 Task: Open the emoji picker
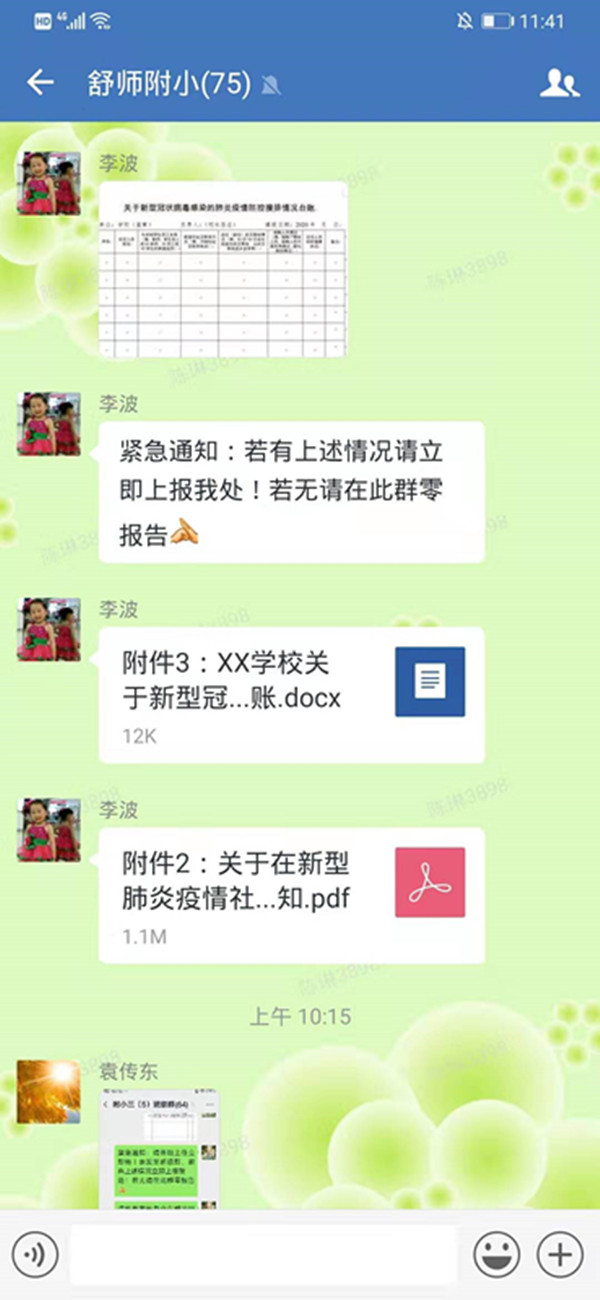coord(496,1253)
